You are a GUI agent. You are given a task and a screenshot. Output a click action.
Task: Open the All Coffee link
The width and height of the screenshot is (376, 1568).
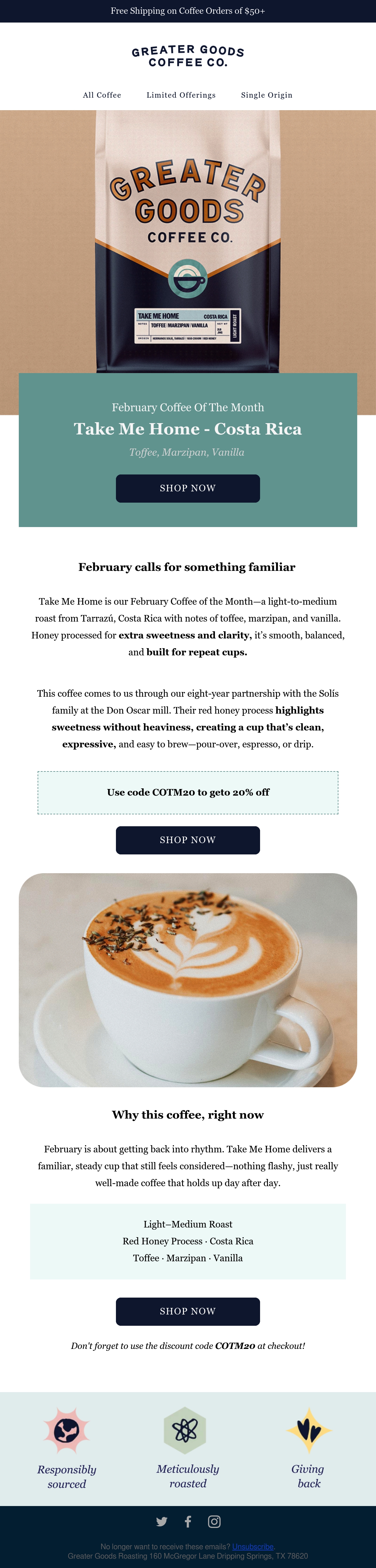click(102, 95)
